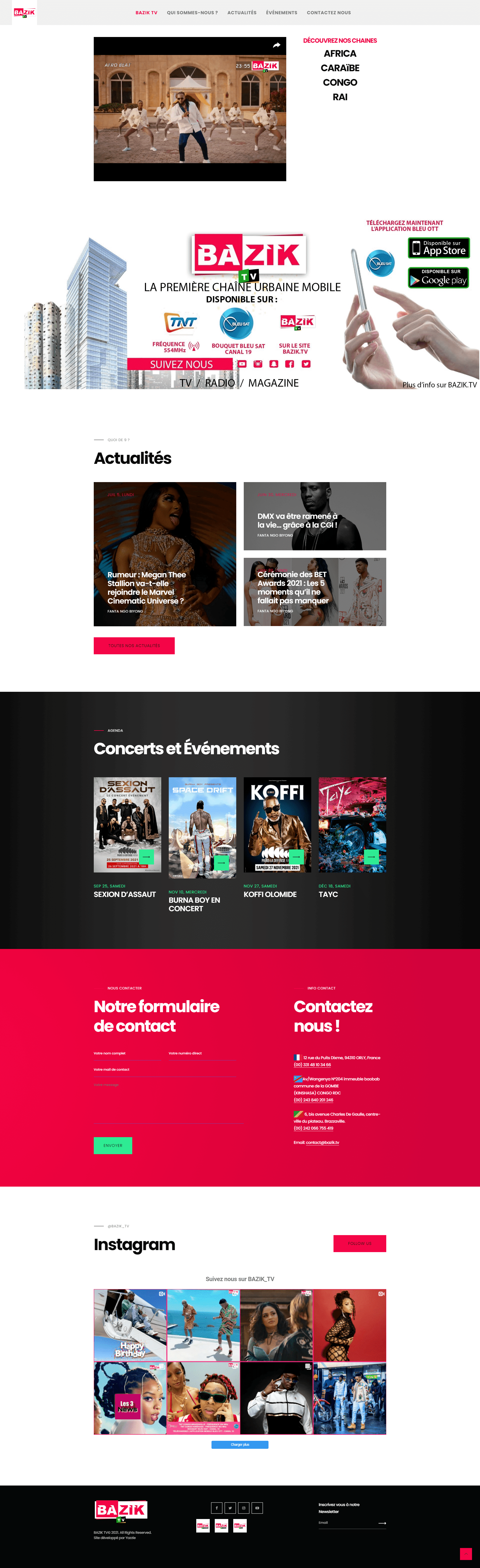Select the CONGO channel
480x1568 pixels.
click(340, 83)
